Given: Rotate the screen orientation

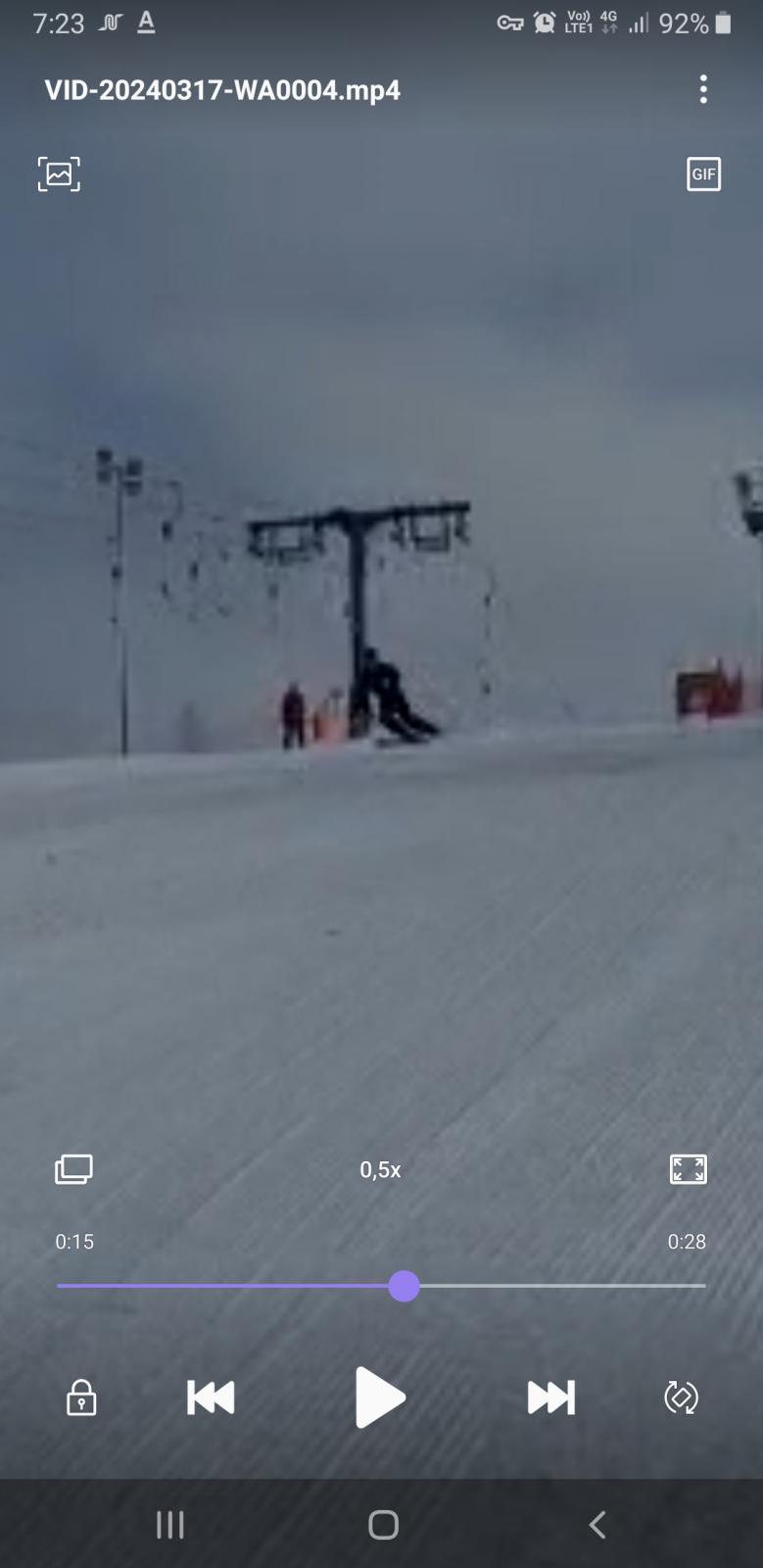Looking at the screenshot, I should (x=681, y=1396).
